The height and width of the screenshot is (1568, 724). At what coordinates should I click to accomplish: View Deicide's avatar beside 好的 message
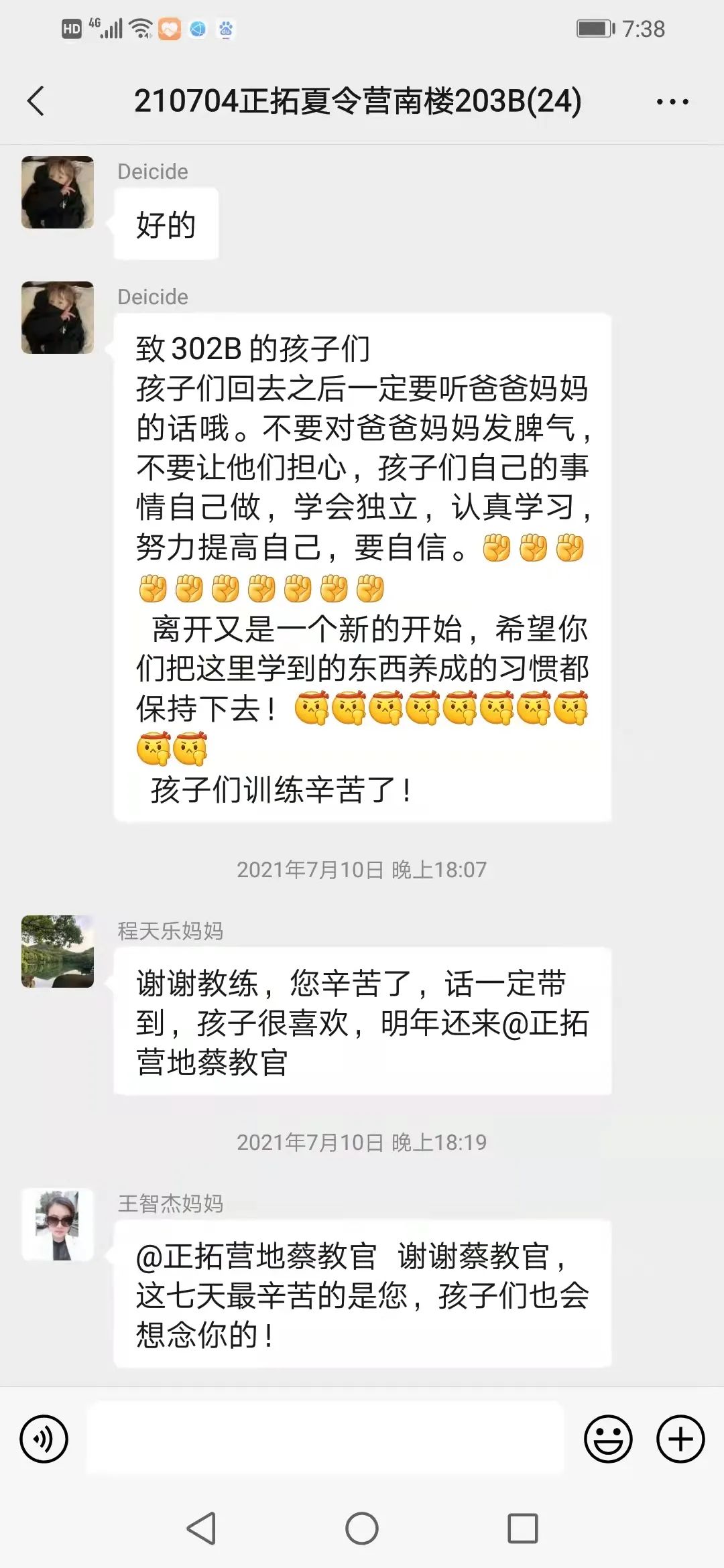[x=58, y=192]
